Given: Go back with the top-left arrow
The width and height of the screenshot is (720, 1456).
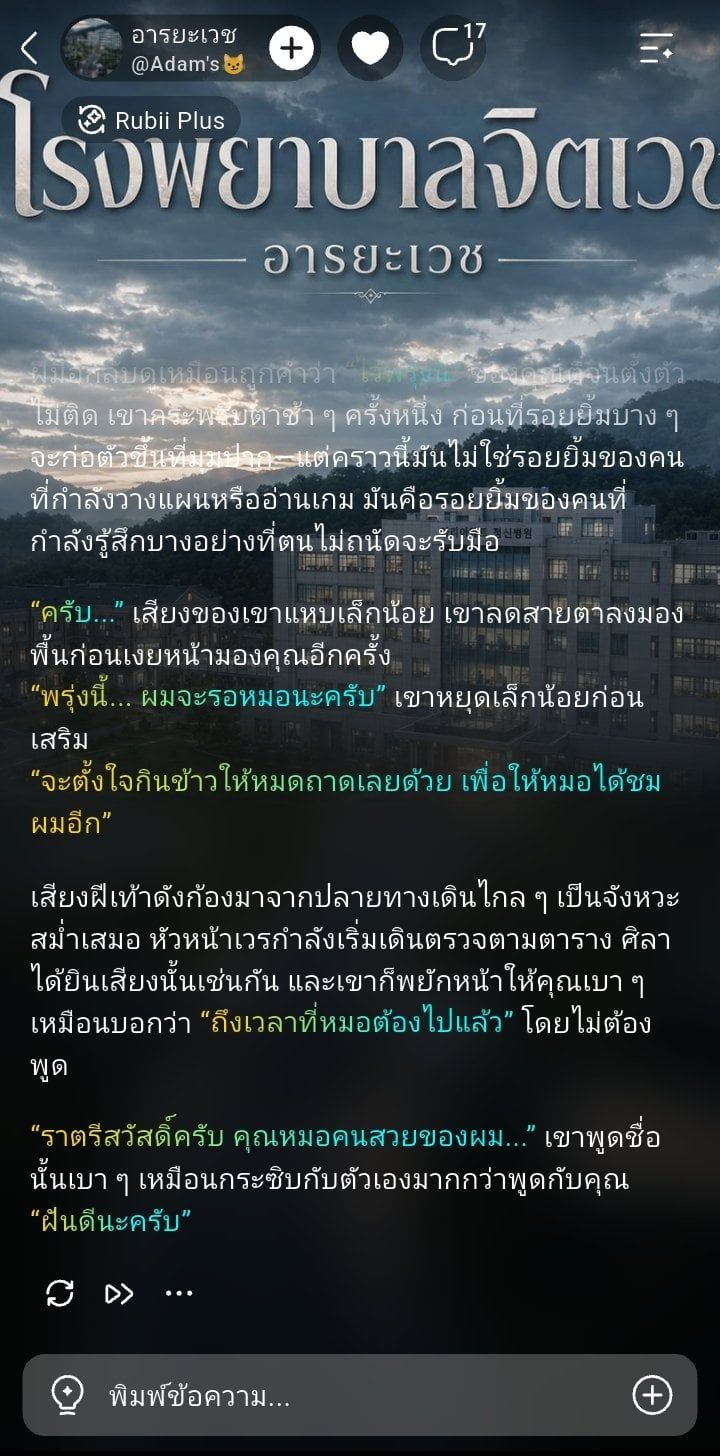Looking at the screenshot, I should [x=30, y=47].
